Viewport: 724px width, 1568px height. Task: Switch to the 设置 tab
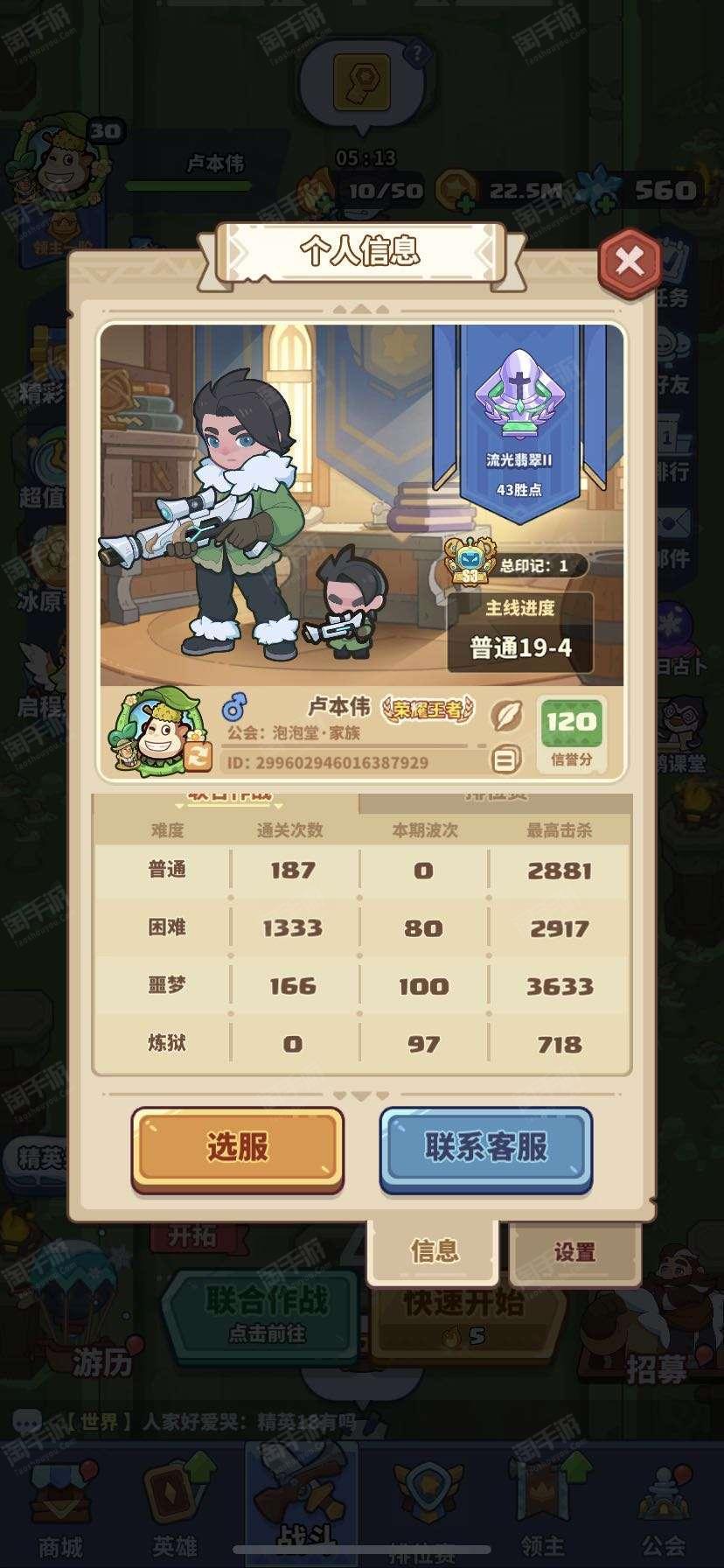point(574,1252)
